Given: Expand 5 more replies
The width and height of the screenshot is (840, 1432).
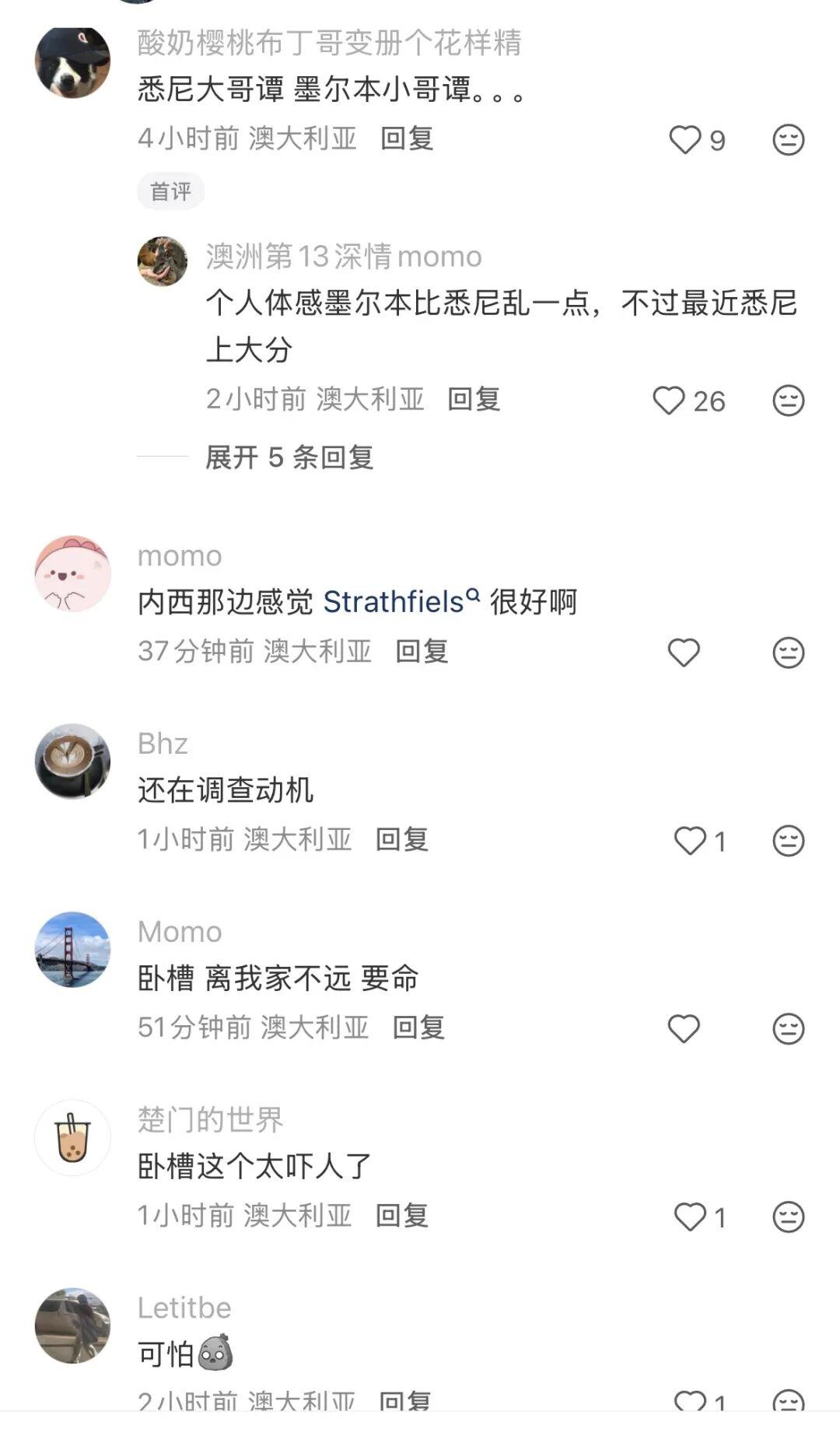Looking at the screenshot, I should click(x=289, y=457).
